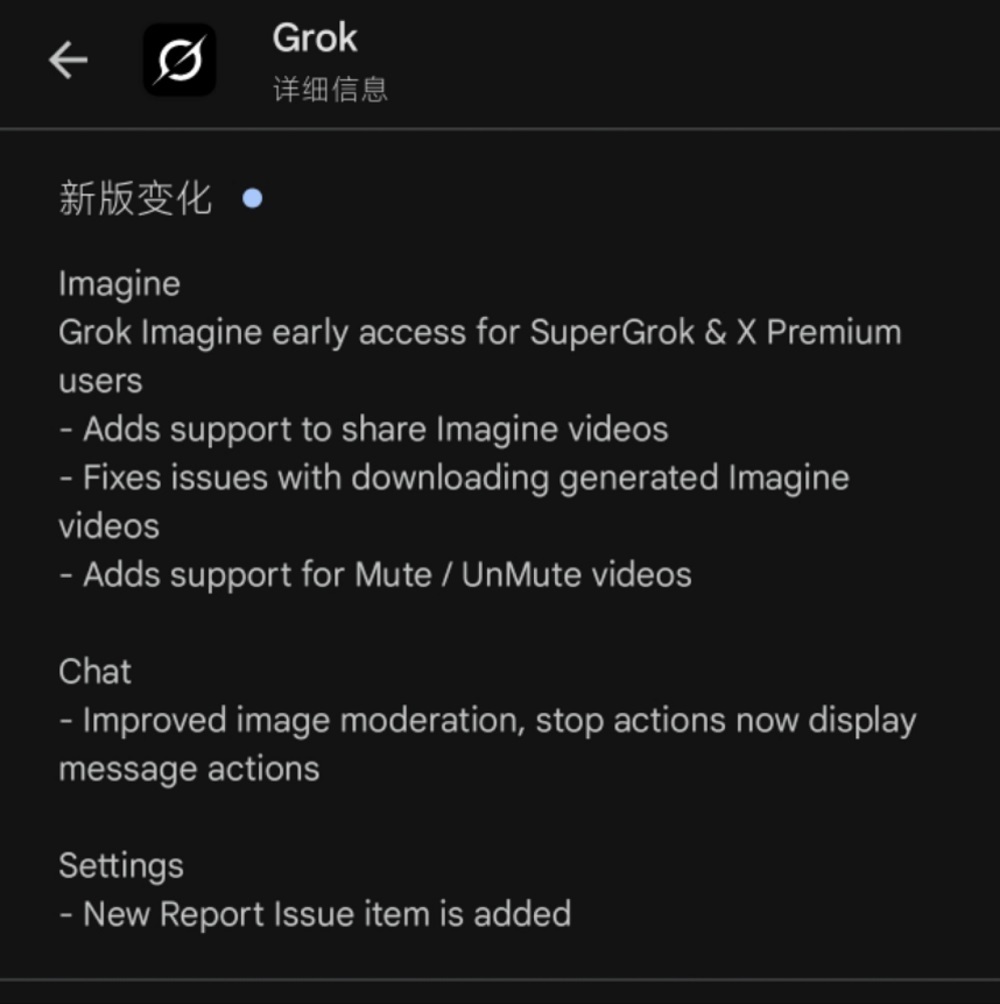Click the SuperGrok & X Premium line

click(478, 332)
